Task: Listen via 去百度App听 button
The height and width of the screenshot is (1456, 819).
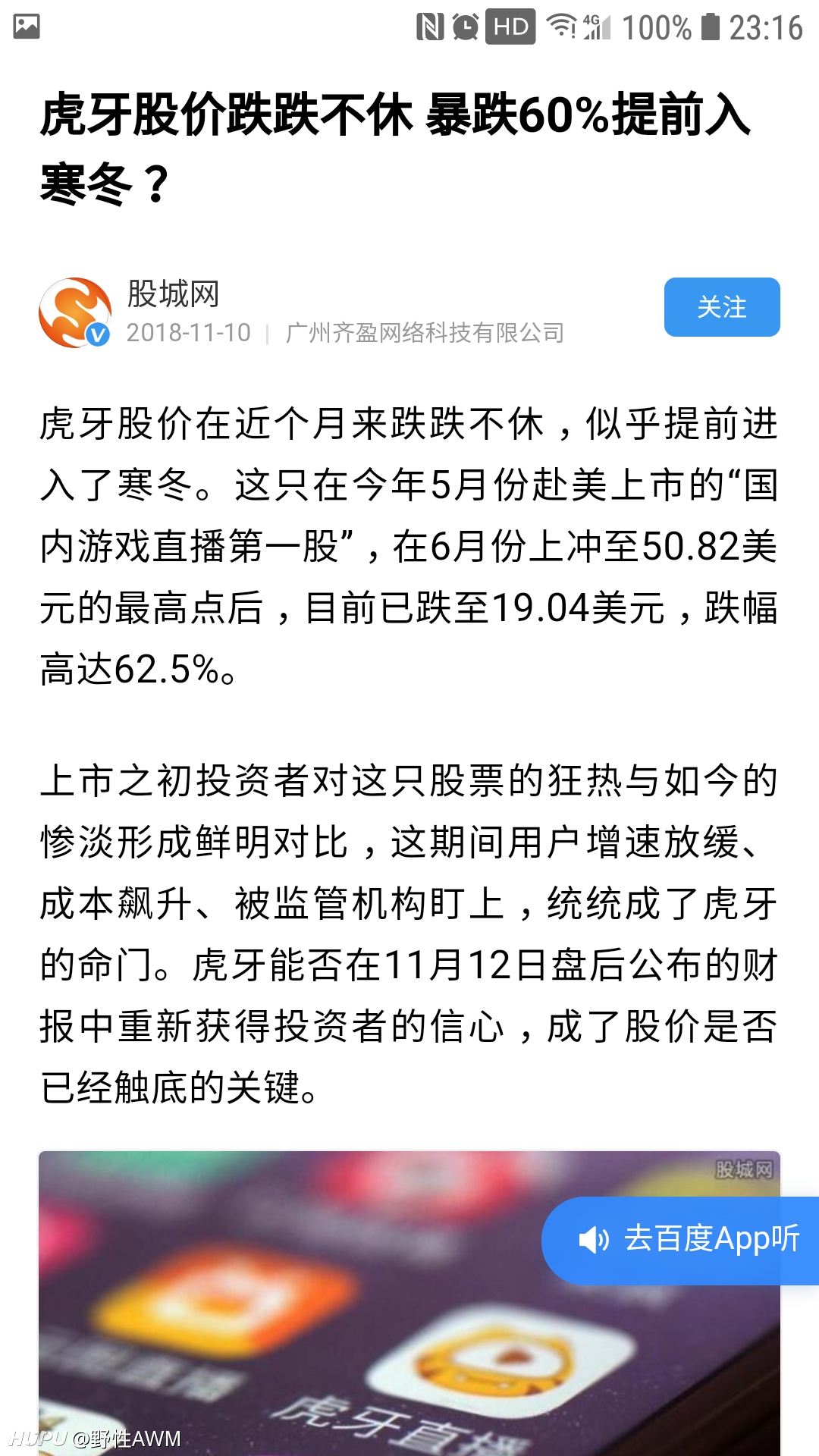Action: [686, 1240]
